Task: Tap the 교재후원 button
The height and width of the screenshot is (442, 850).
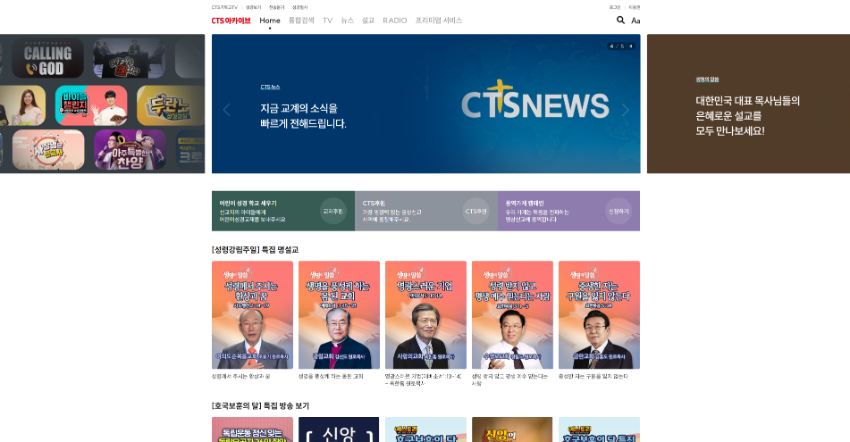Action: [x=332, y=211]
